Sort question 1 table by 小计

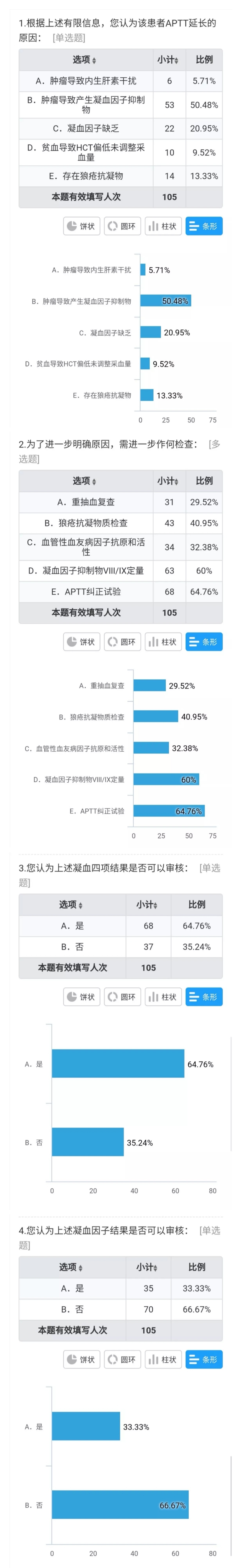point(168,60)
